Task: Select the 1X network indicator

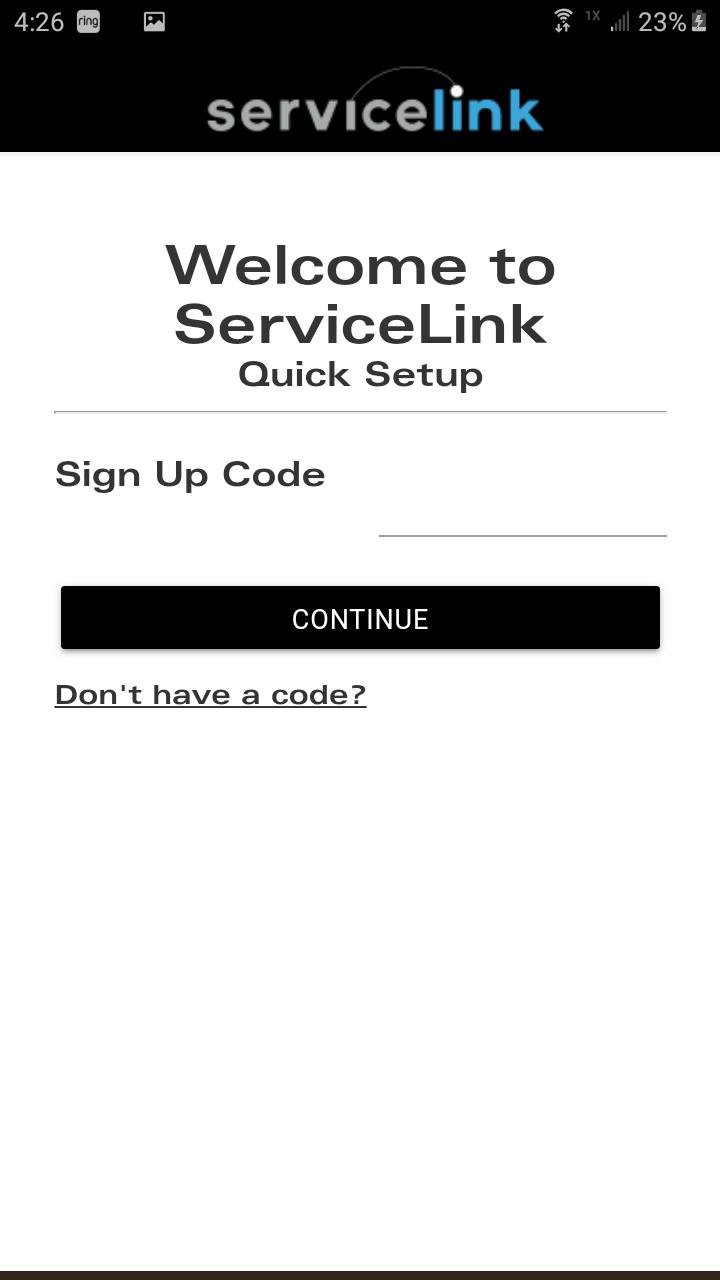Action: pyautogui.click(x=592, y=16)
